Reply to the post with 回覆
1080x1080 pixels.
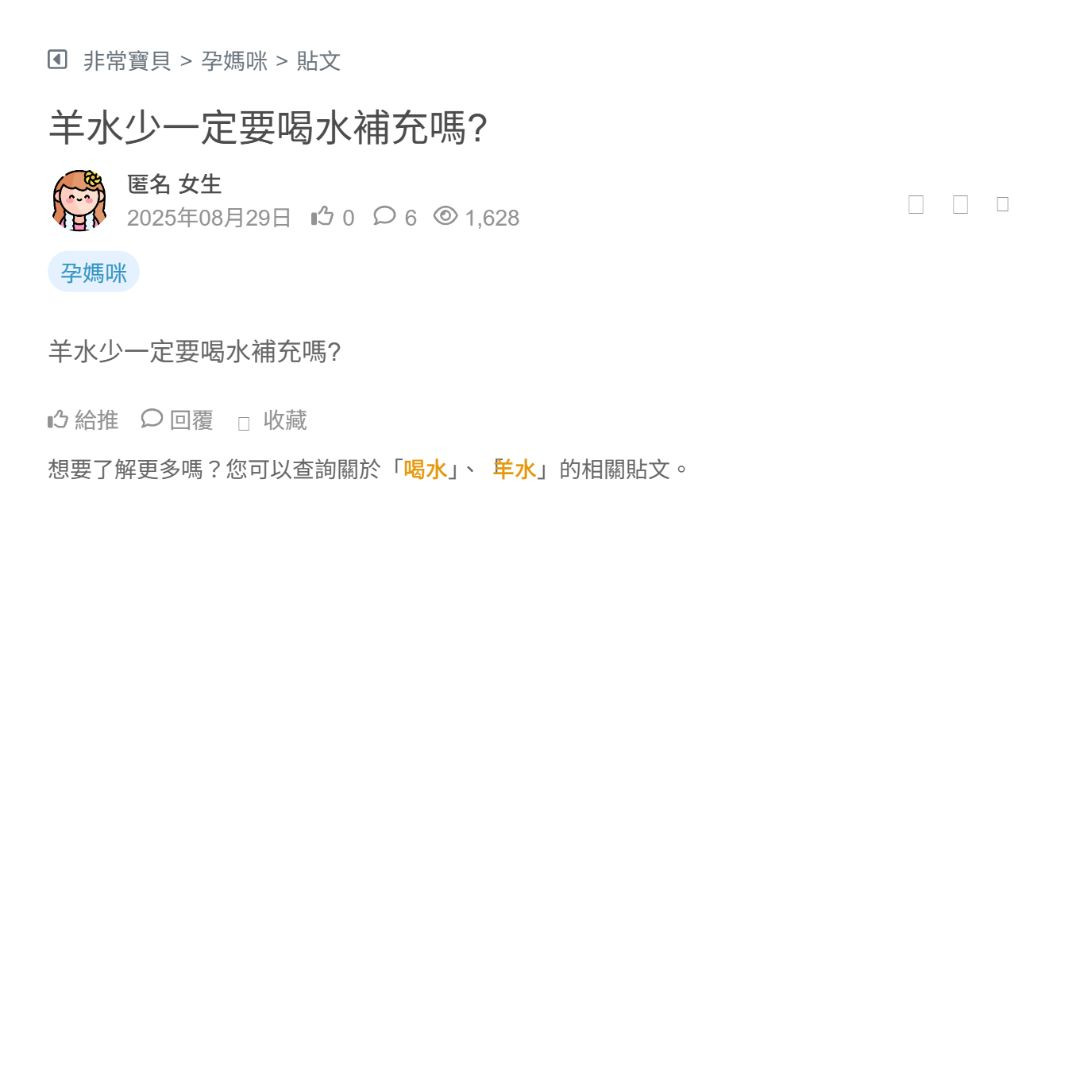pos(178,420)
